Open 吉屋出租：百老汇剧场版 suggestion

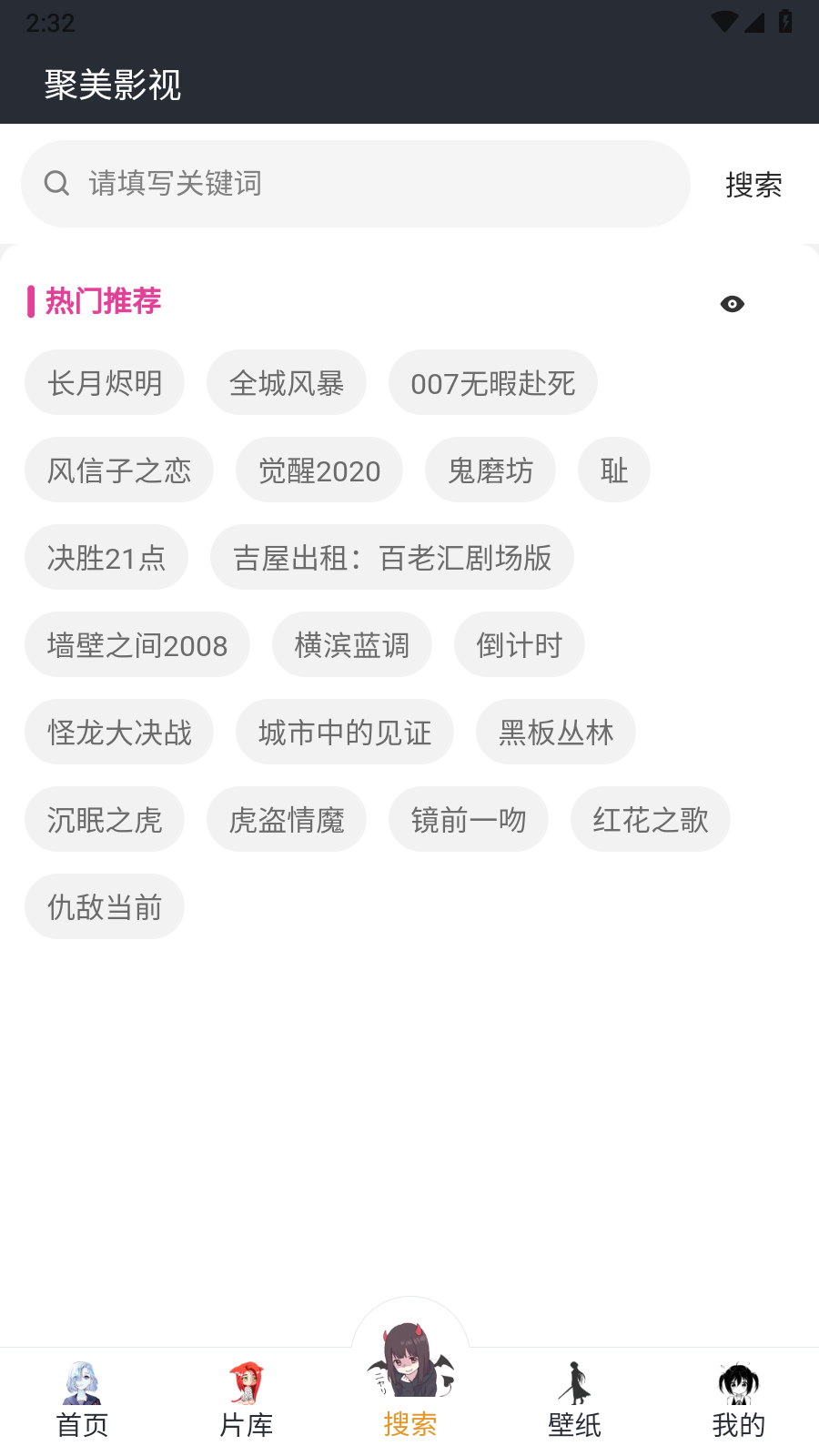[x=392, y=558]
